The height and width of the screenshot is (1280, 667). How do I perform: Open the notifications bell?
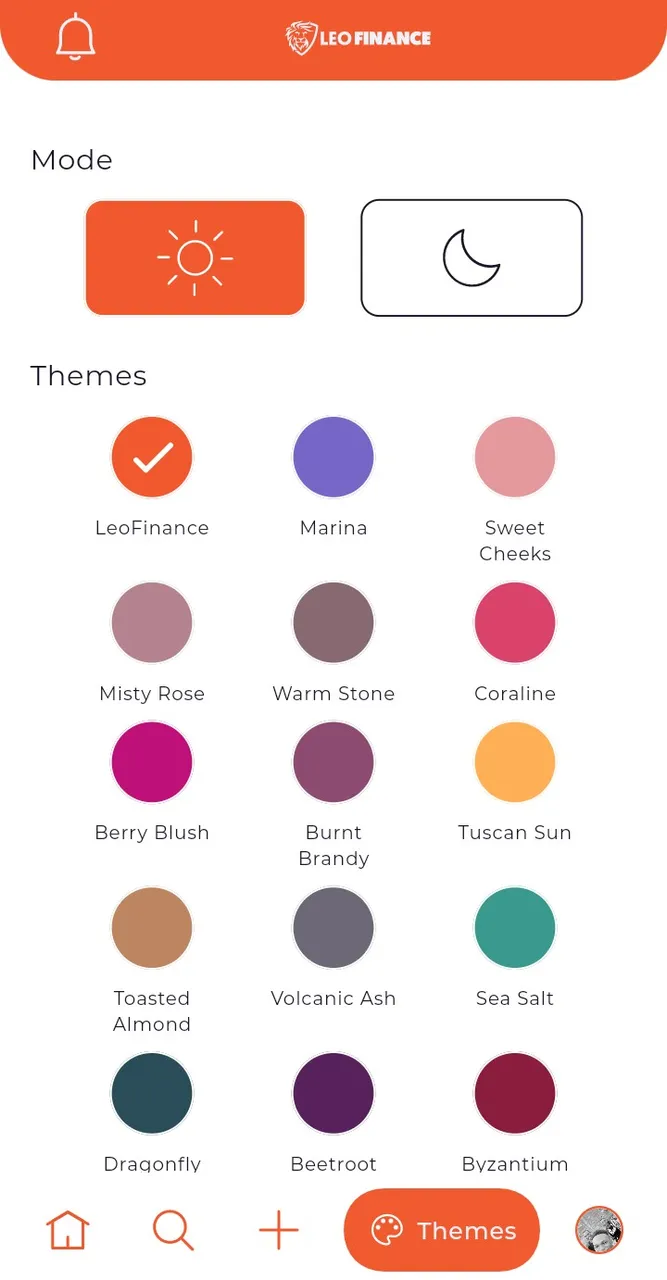(x=75, y=37)
